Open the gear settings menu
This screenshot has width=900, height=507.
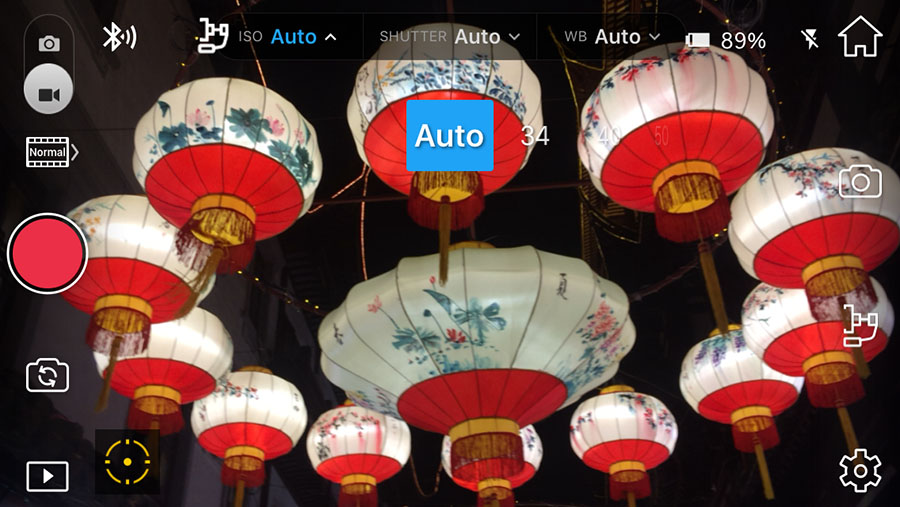click(x=859, y=471)
